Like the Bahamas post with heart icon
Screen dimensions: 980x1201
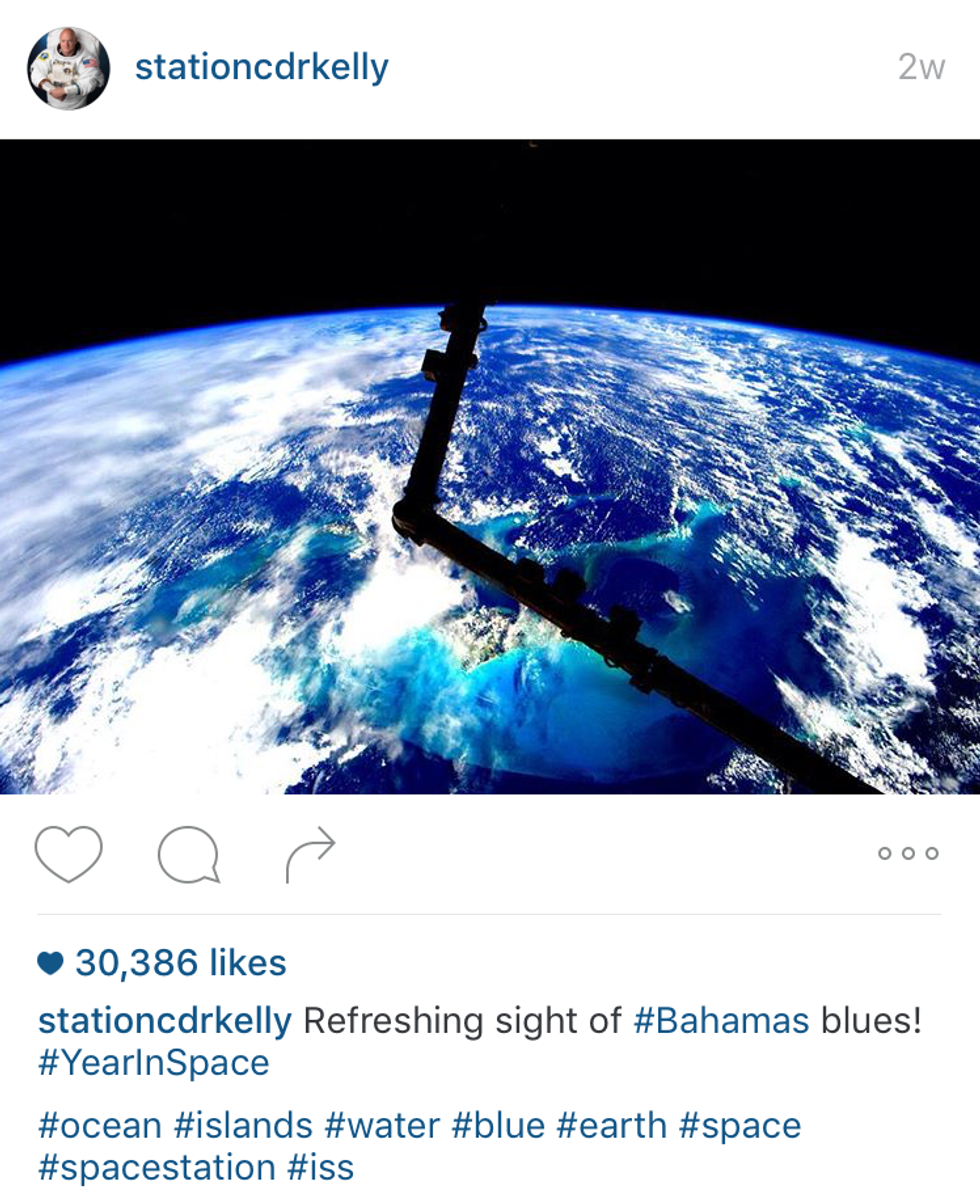coord(68,854)
